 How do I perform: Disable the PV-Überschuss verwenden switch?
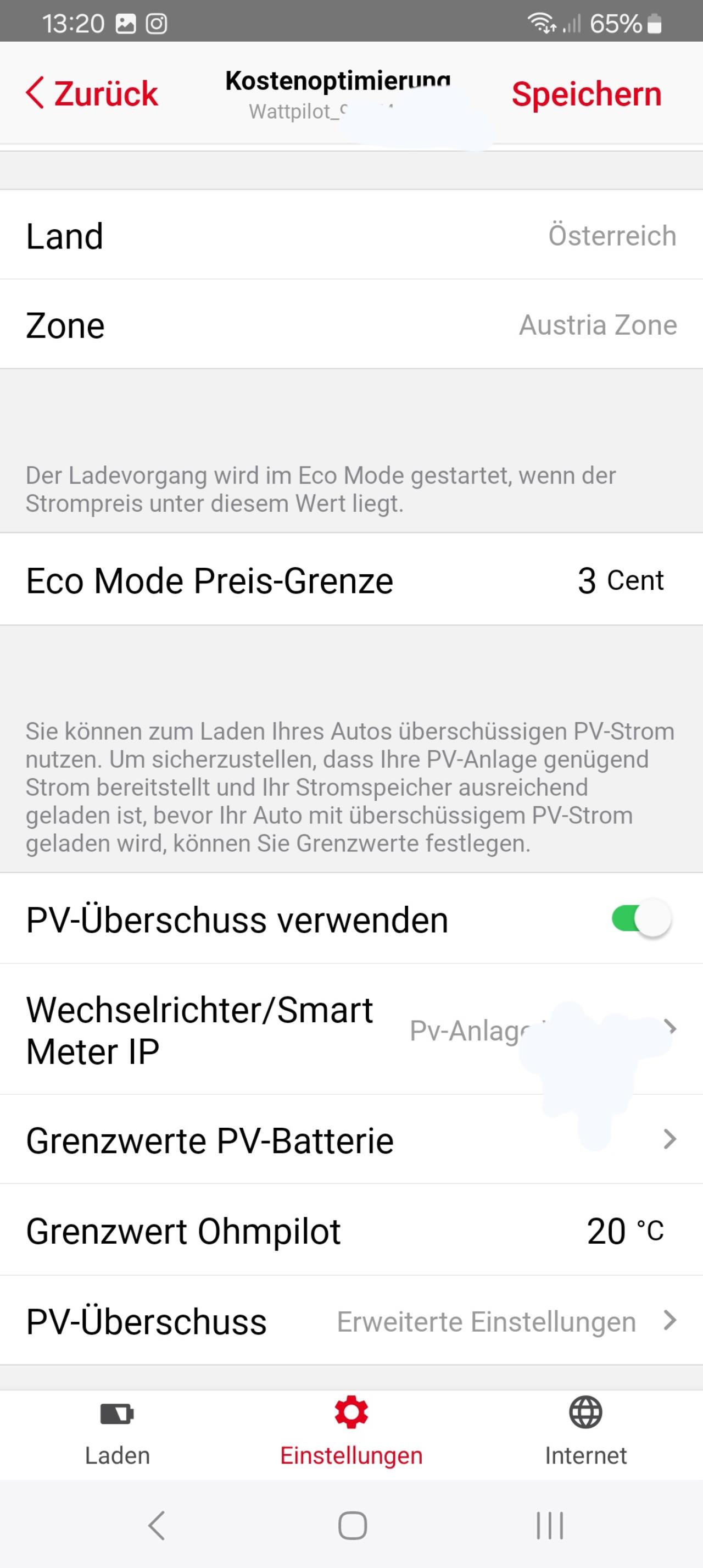coord(641,918)
